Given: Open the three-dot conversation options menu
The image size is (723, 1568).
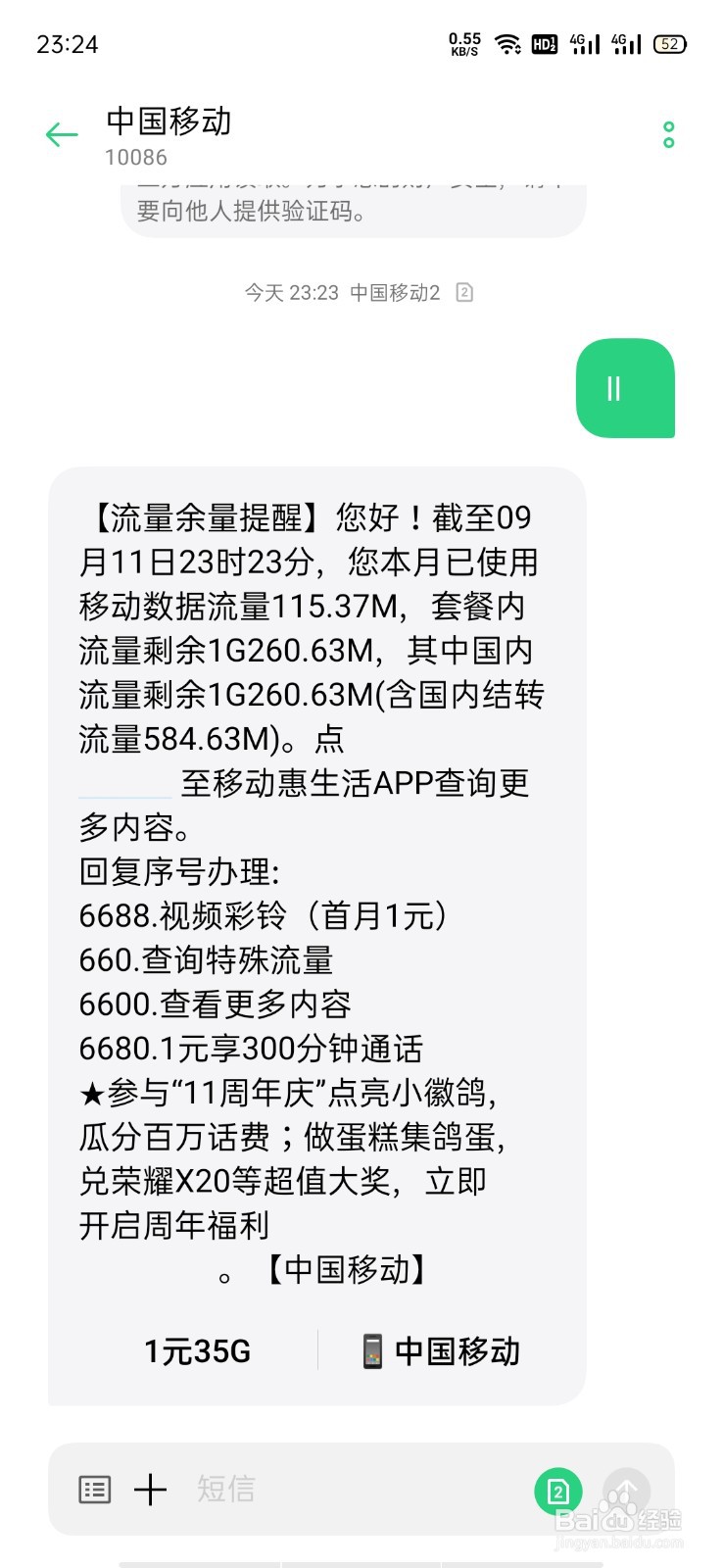Looking at the screenshot, I should pyautogui.click(x=669, y=134).
